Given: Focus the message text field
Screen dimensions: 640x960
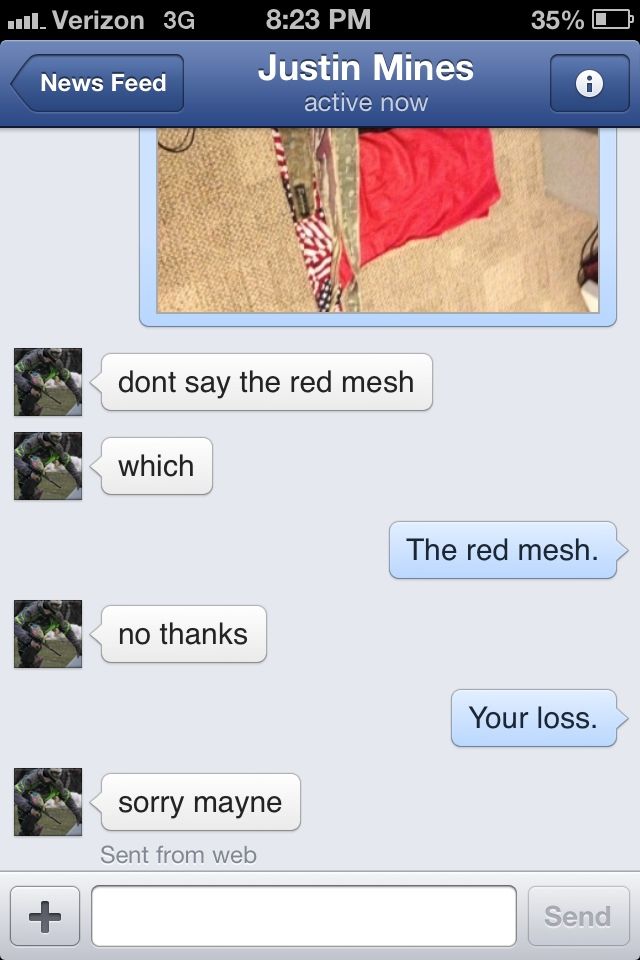Looking at the screenshot, I should 304,916.
